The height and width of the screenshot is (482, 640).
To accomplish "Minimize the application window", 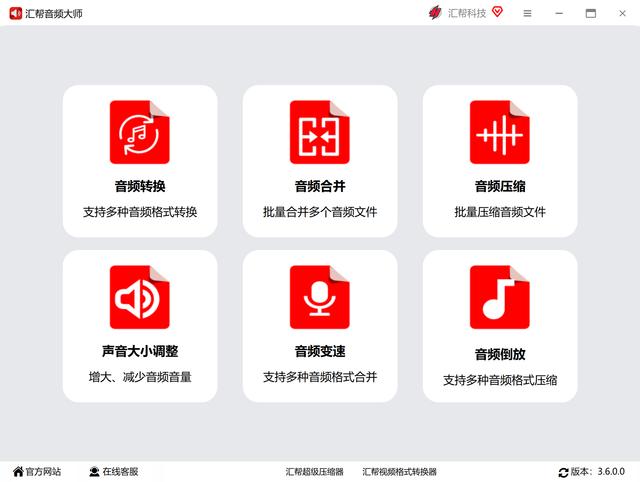I will 558,13.
